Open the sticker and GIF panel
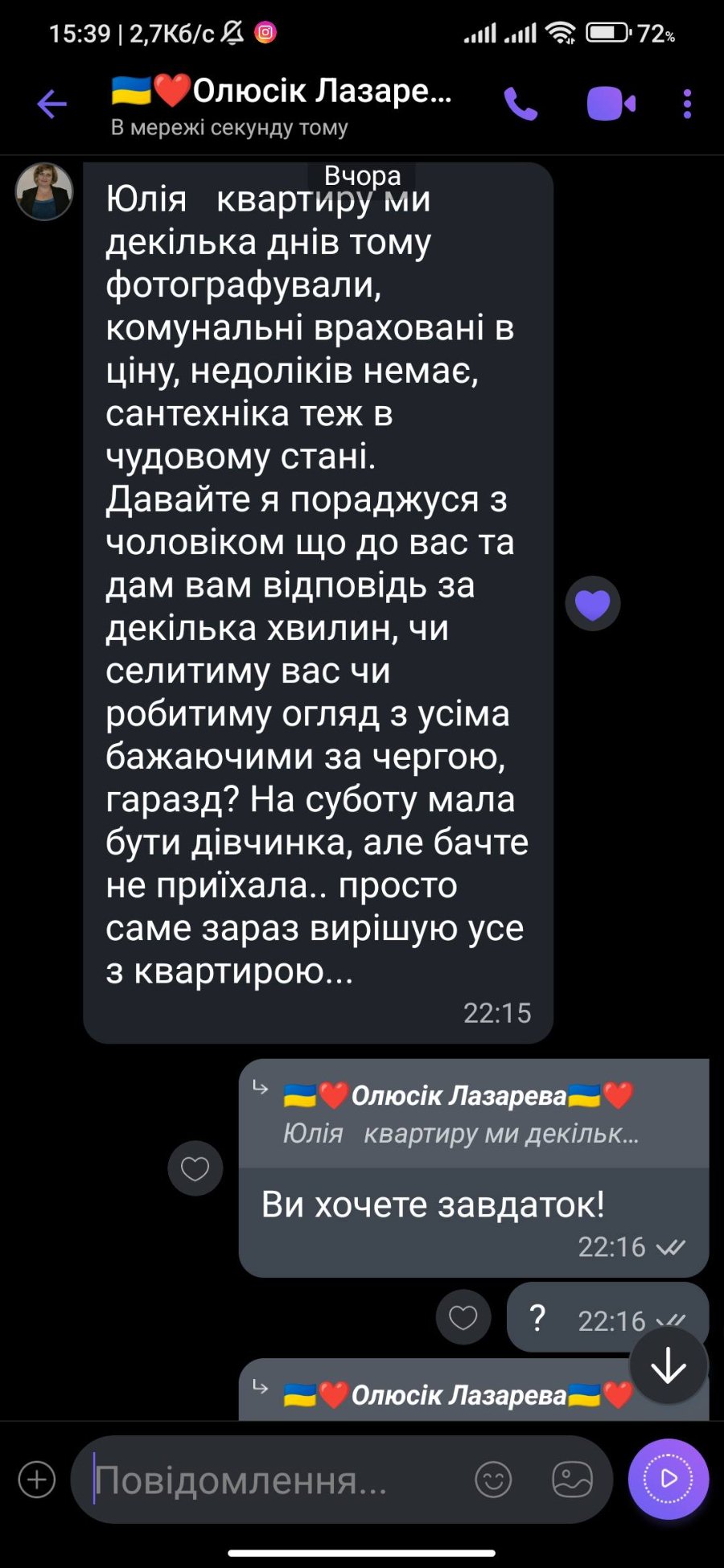 click(572, 1480)
